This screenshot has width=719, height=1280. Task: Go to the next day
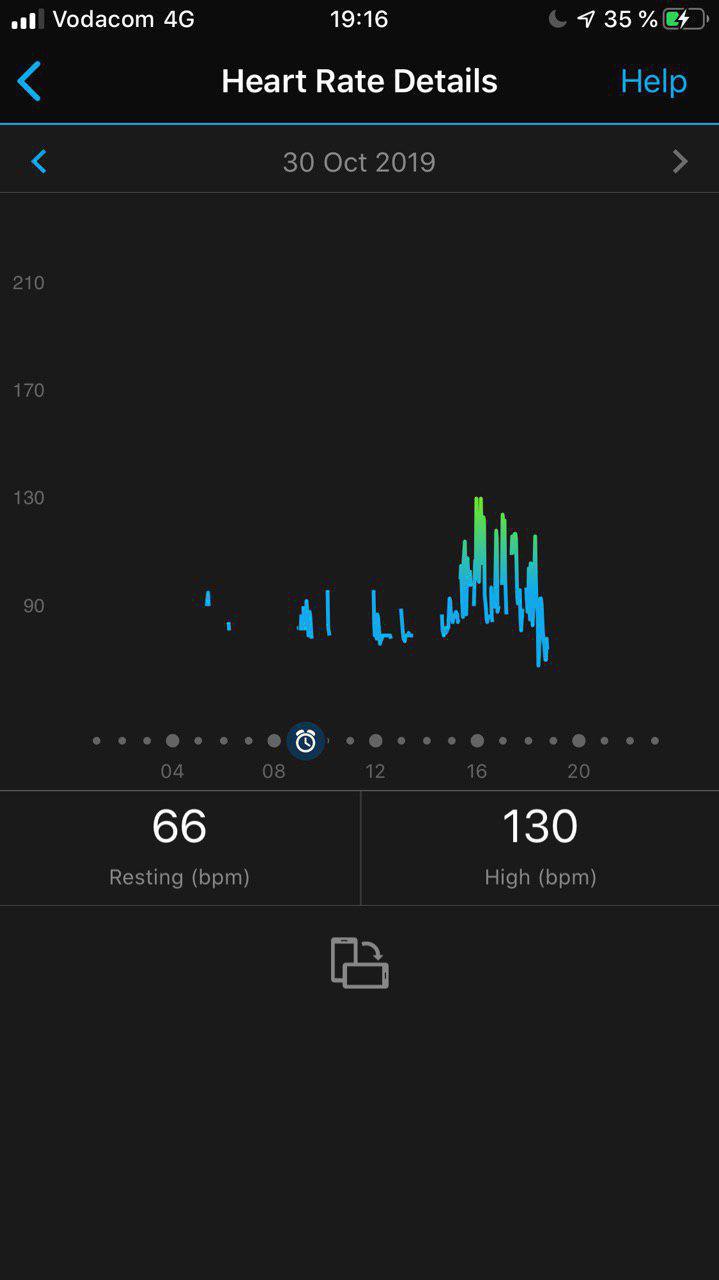(x=680, y=161)
